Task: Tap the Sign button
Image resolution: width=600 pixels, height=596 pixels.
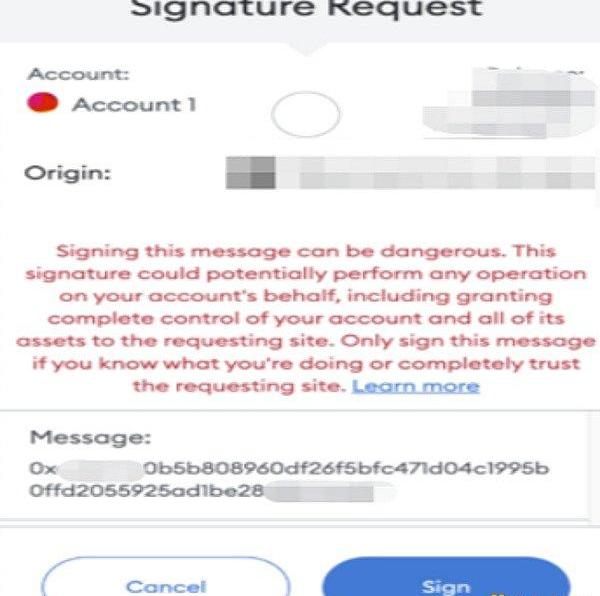Action: click(x=445, y=580)
